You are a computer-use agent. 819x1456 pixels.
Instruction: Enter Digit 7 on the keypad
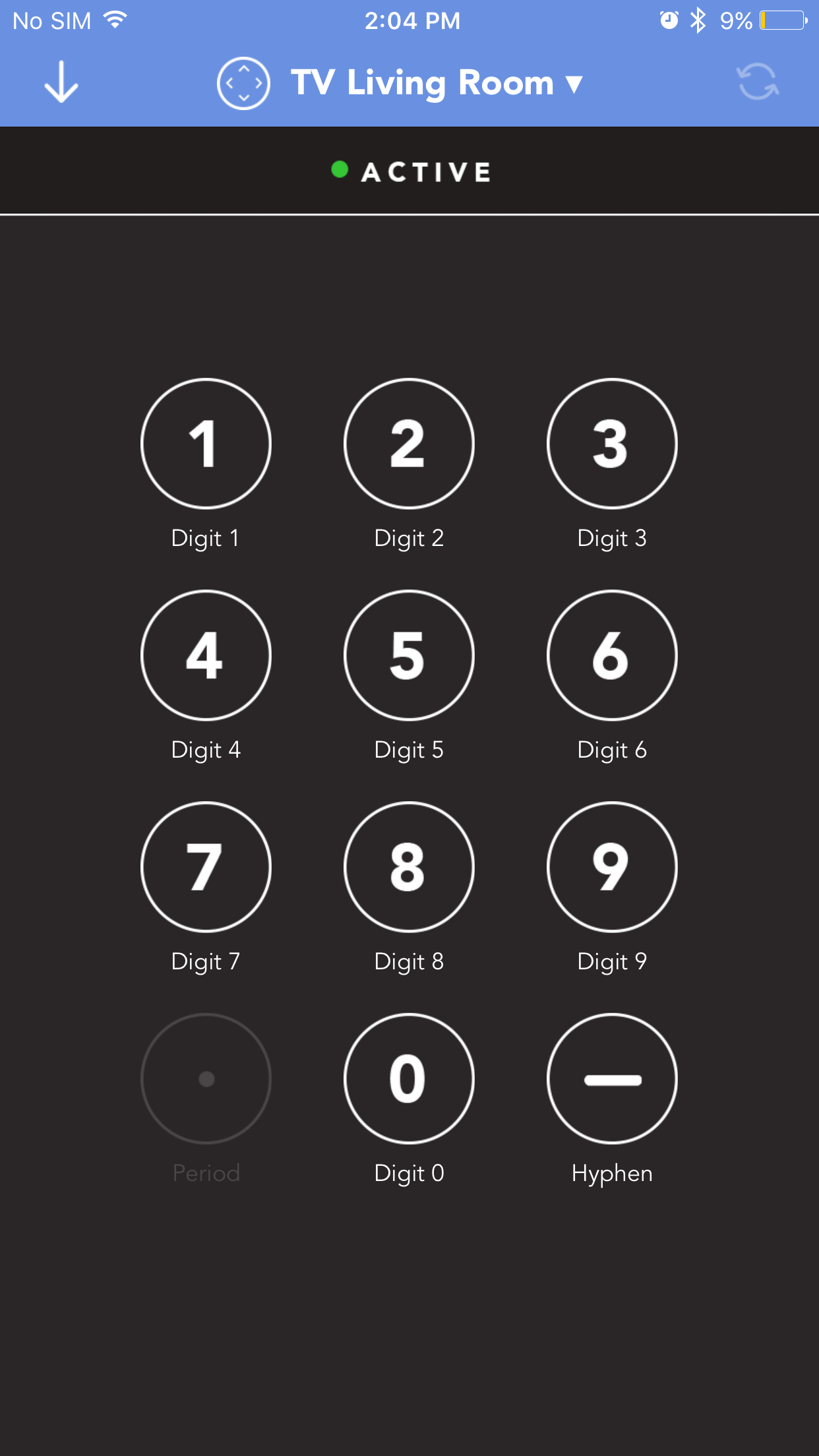click(206, 867)
